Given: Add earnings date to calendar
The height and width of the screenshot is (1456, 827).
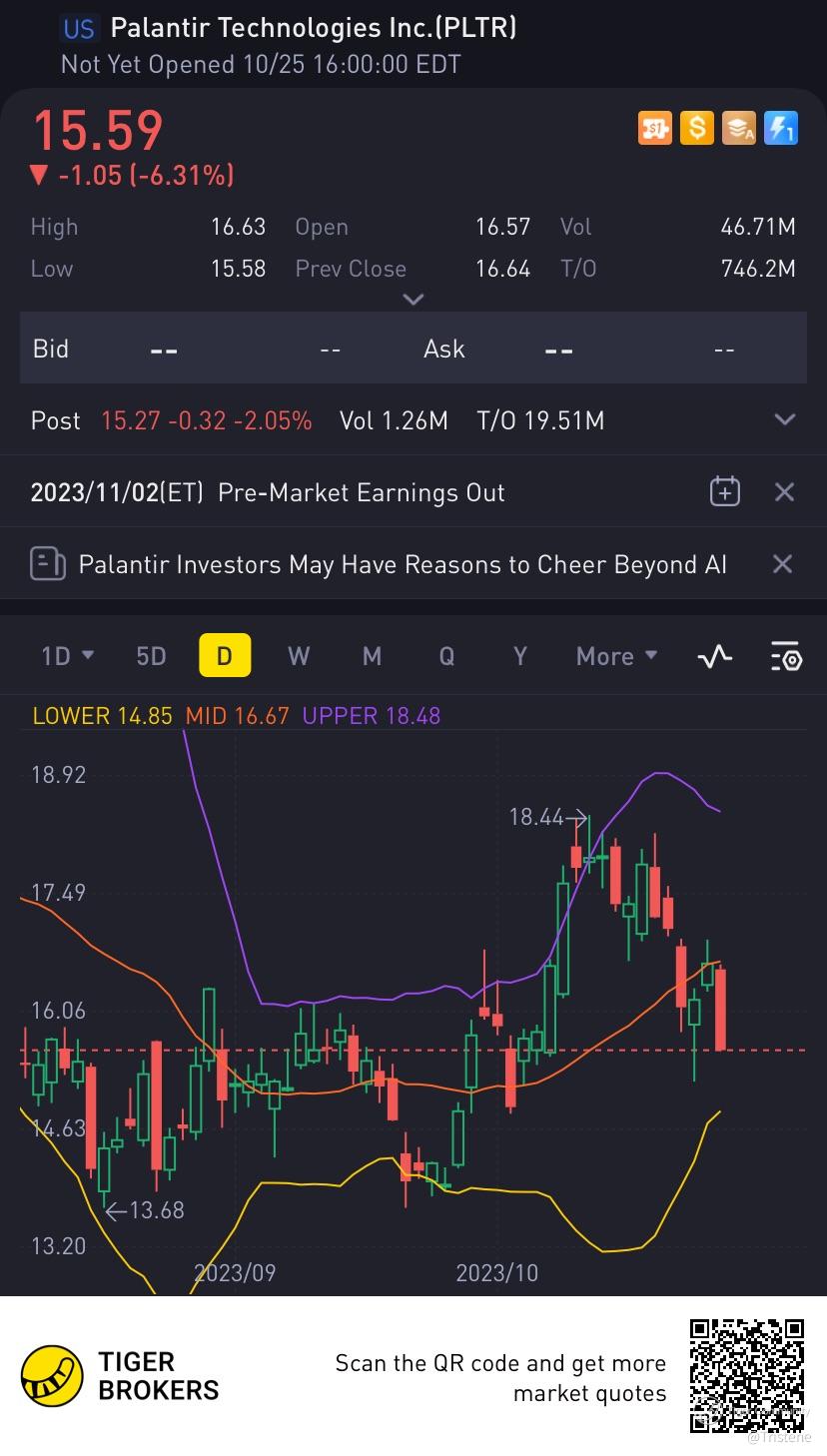Looking at the screenshot, I should [x=724, y=491].
